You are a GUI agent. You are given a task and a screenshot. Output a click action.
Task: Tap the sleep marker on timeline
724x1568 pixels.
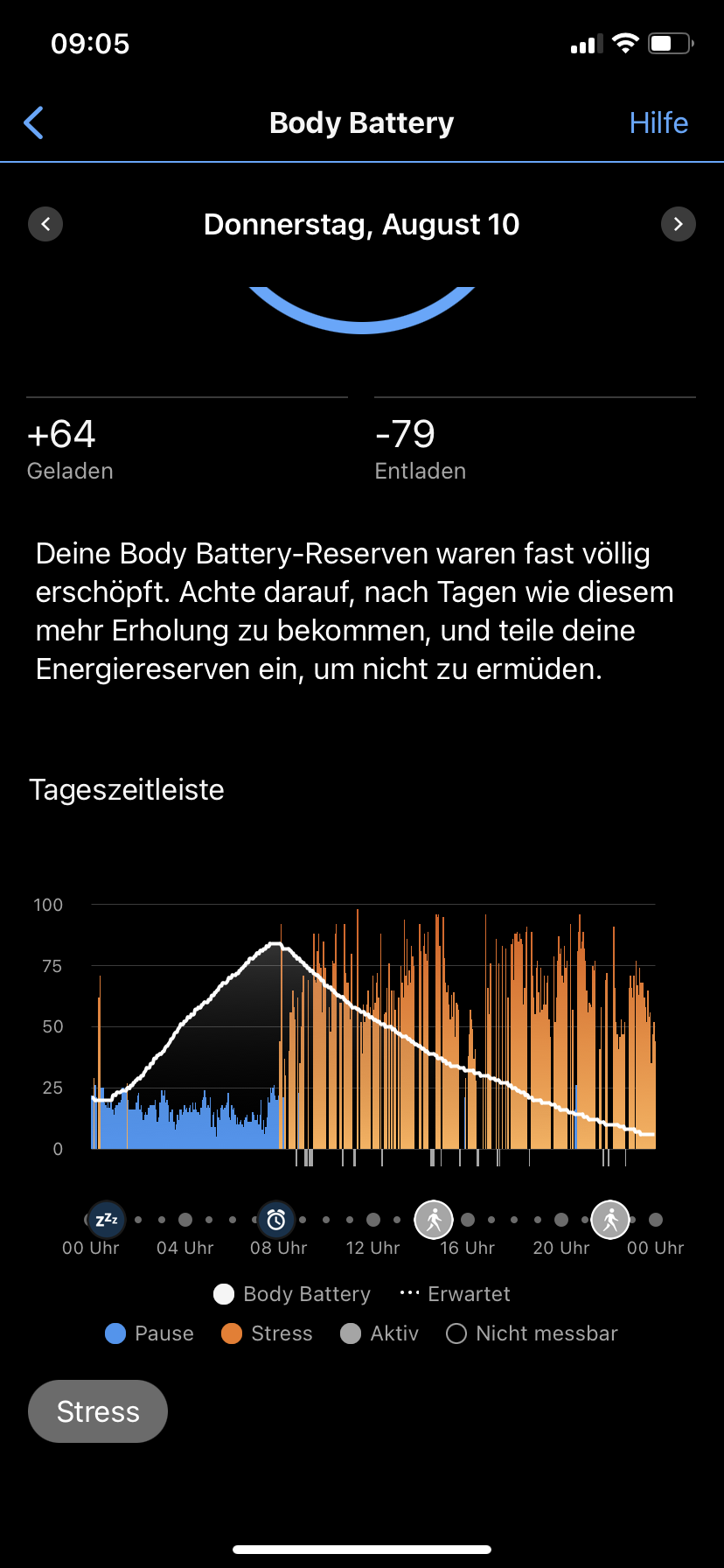pyautogui.click(x=107, y=1219)
